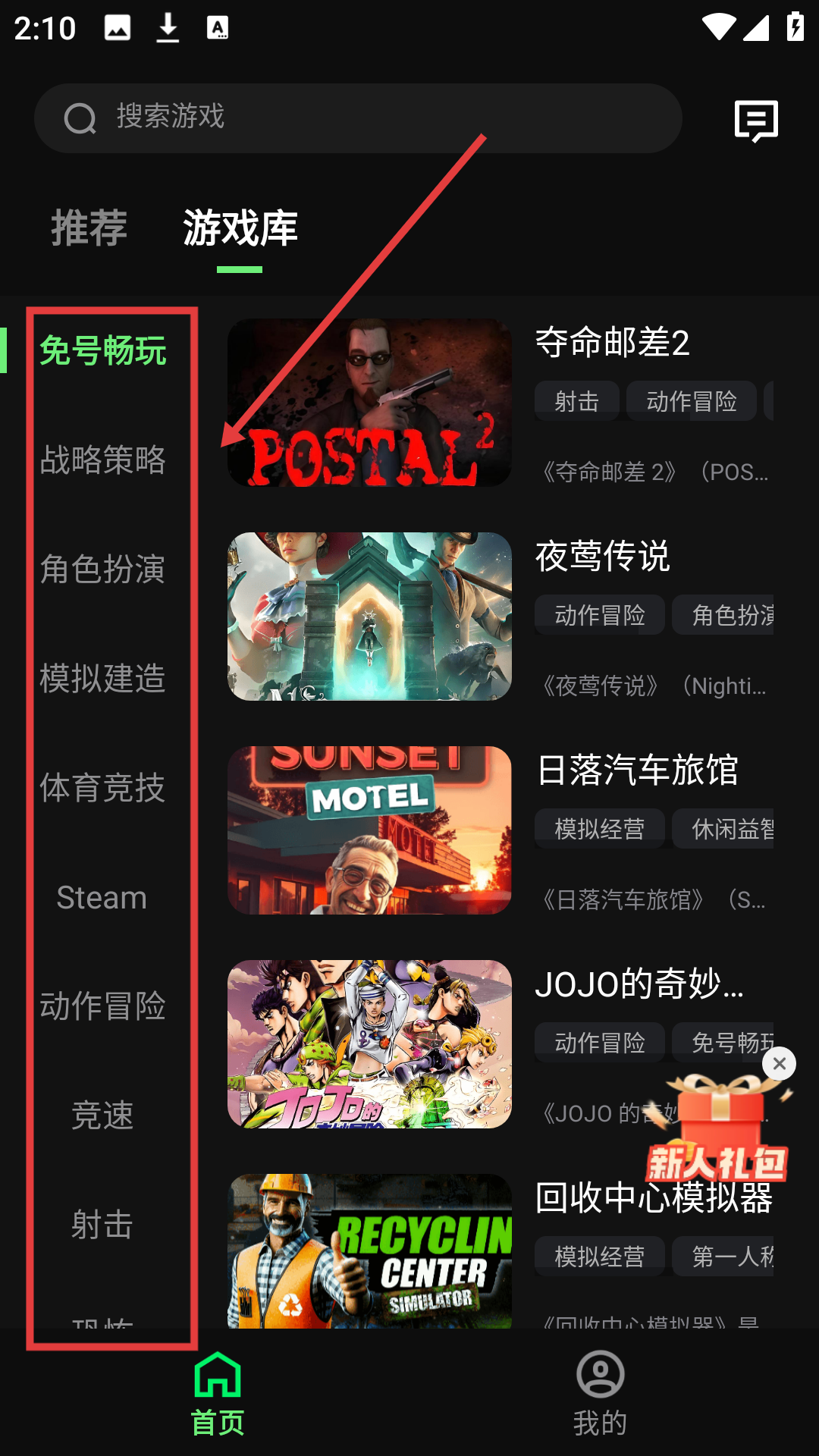
Task: Open the messages icon
Action: coord(756,121)
